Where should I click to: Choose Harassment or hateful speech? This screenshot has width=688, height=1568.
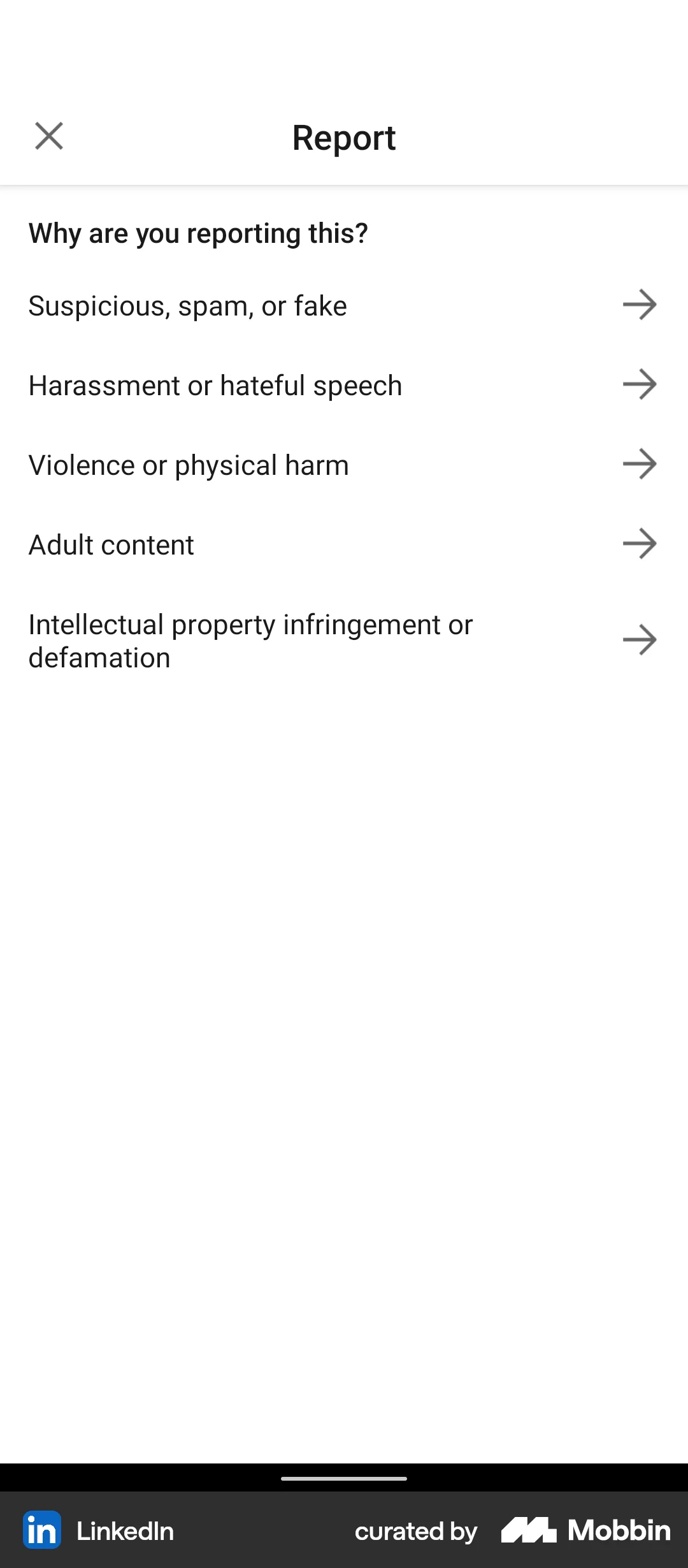click(343, 385)
